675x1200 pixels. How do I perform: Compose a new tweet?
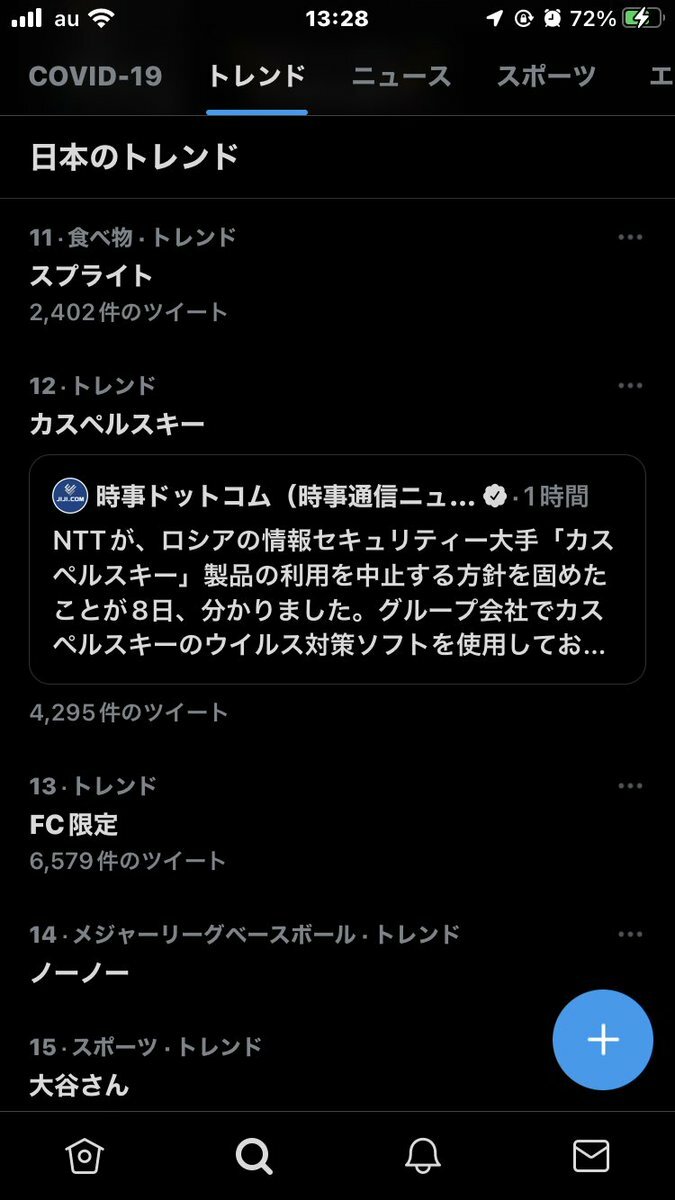pyautogui.click(x=603, y=1040)
